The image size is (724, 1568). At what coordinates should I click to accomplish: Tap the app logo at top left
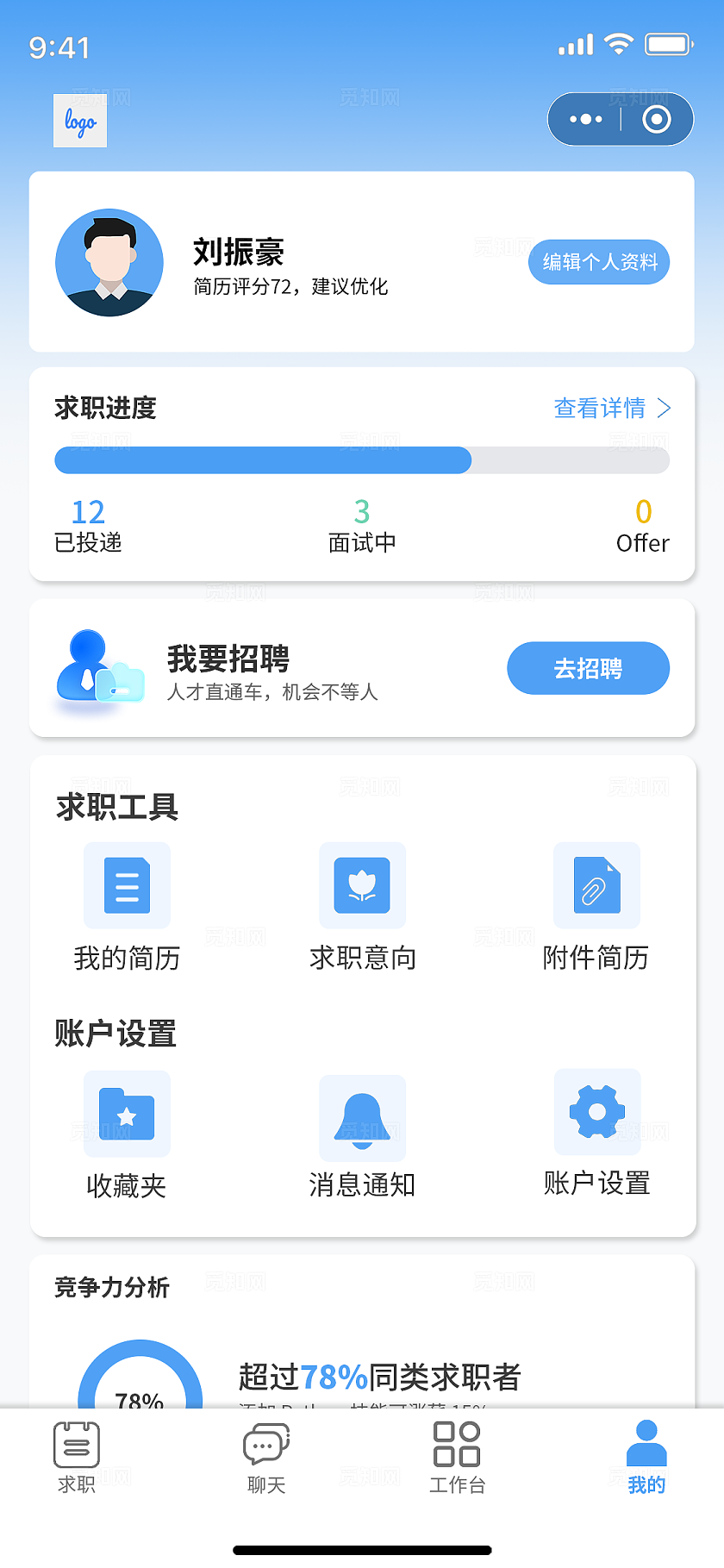tap(79, 121)
